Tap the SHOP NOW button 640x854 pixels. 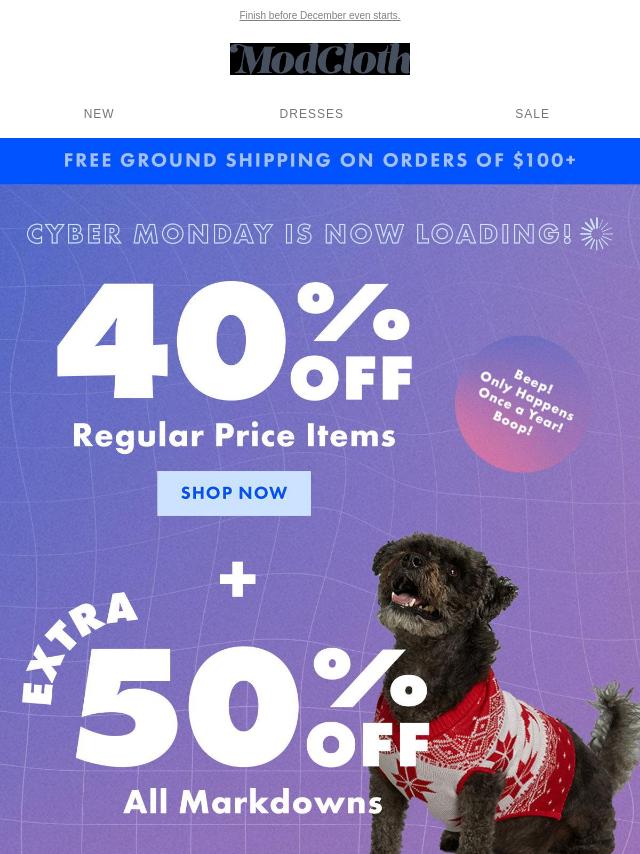coord(234,493)
